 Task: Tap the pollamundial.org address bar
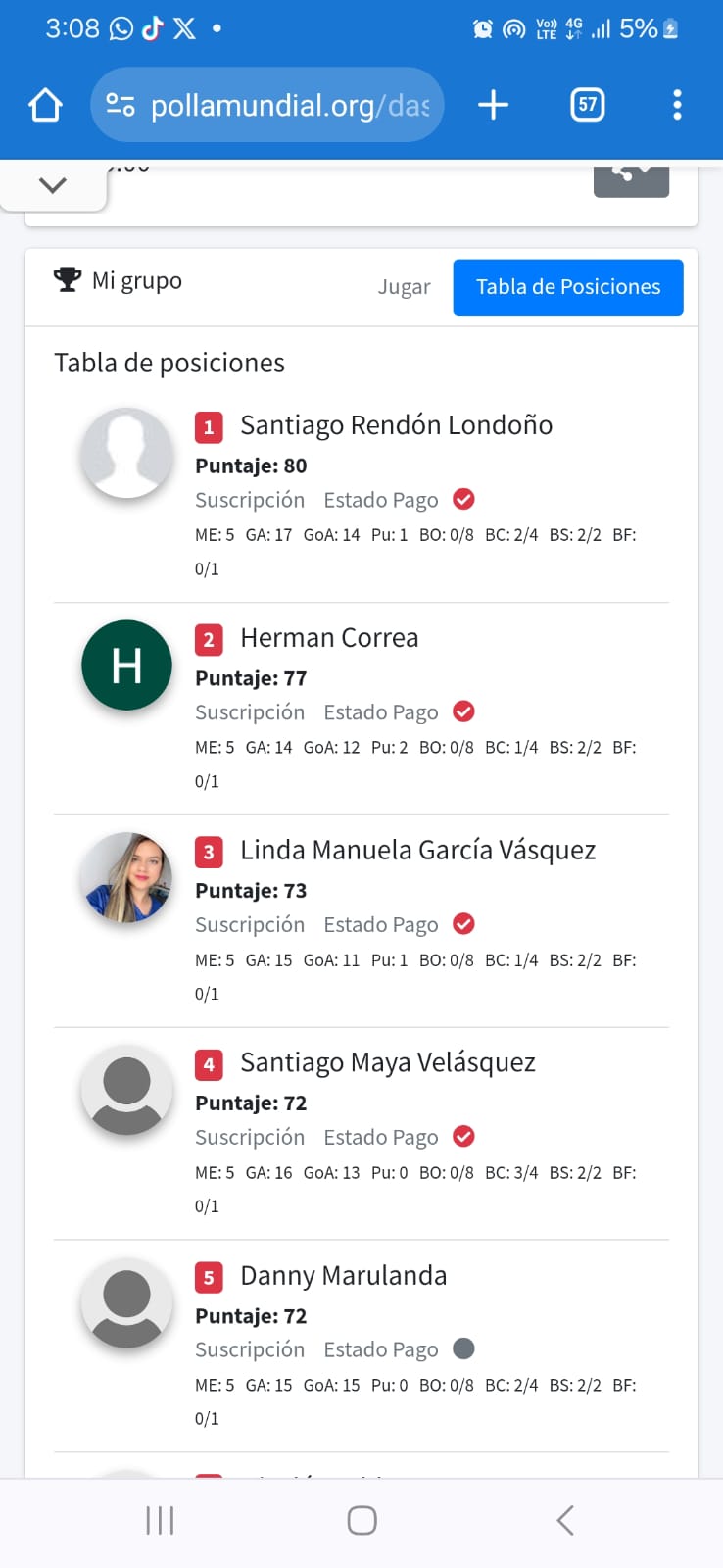(266, 105)
